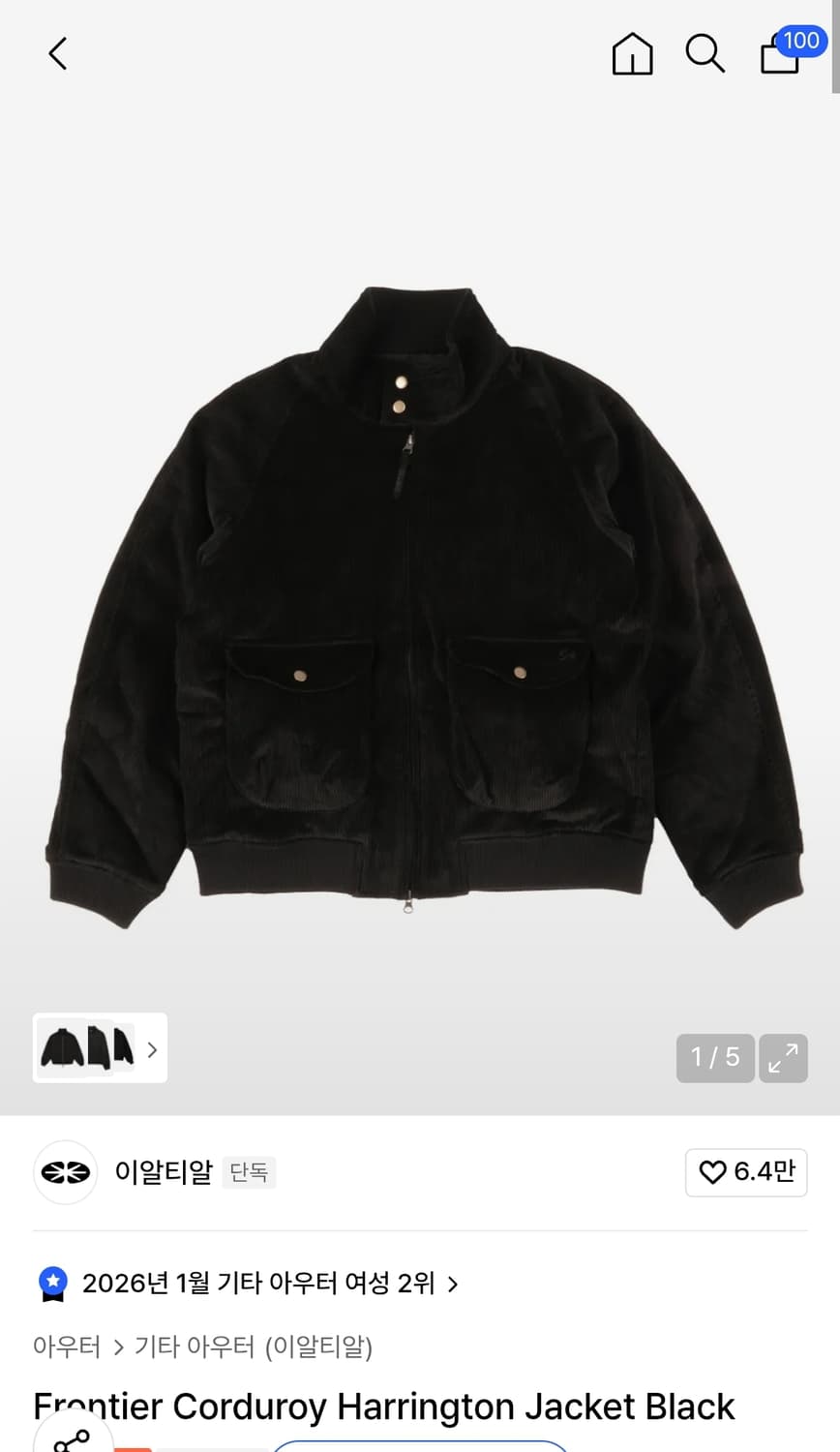
Task: Tap the back arrow to return
Action: 56,53
